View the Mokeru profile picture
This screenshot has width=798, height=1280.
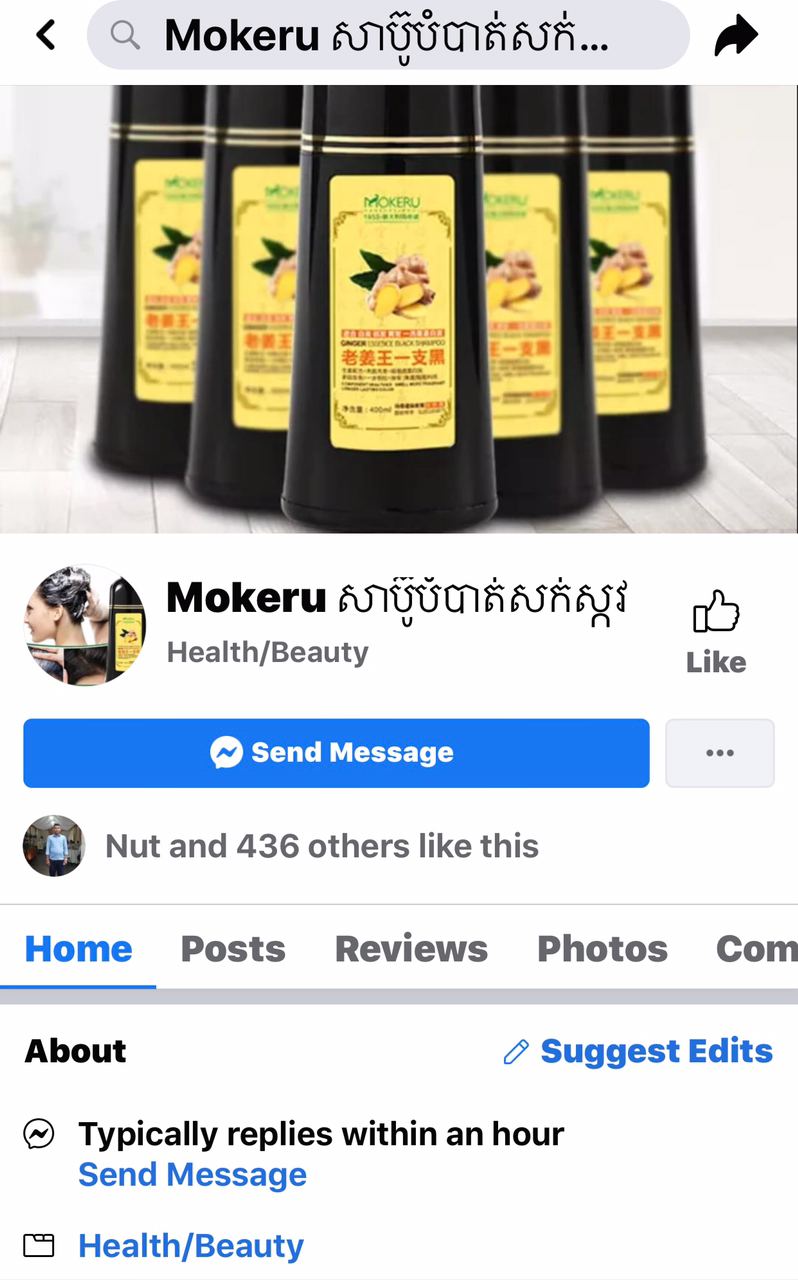point(84,625)
